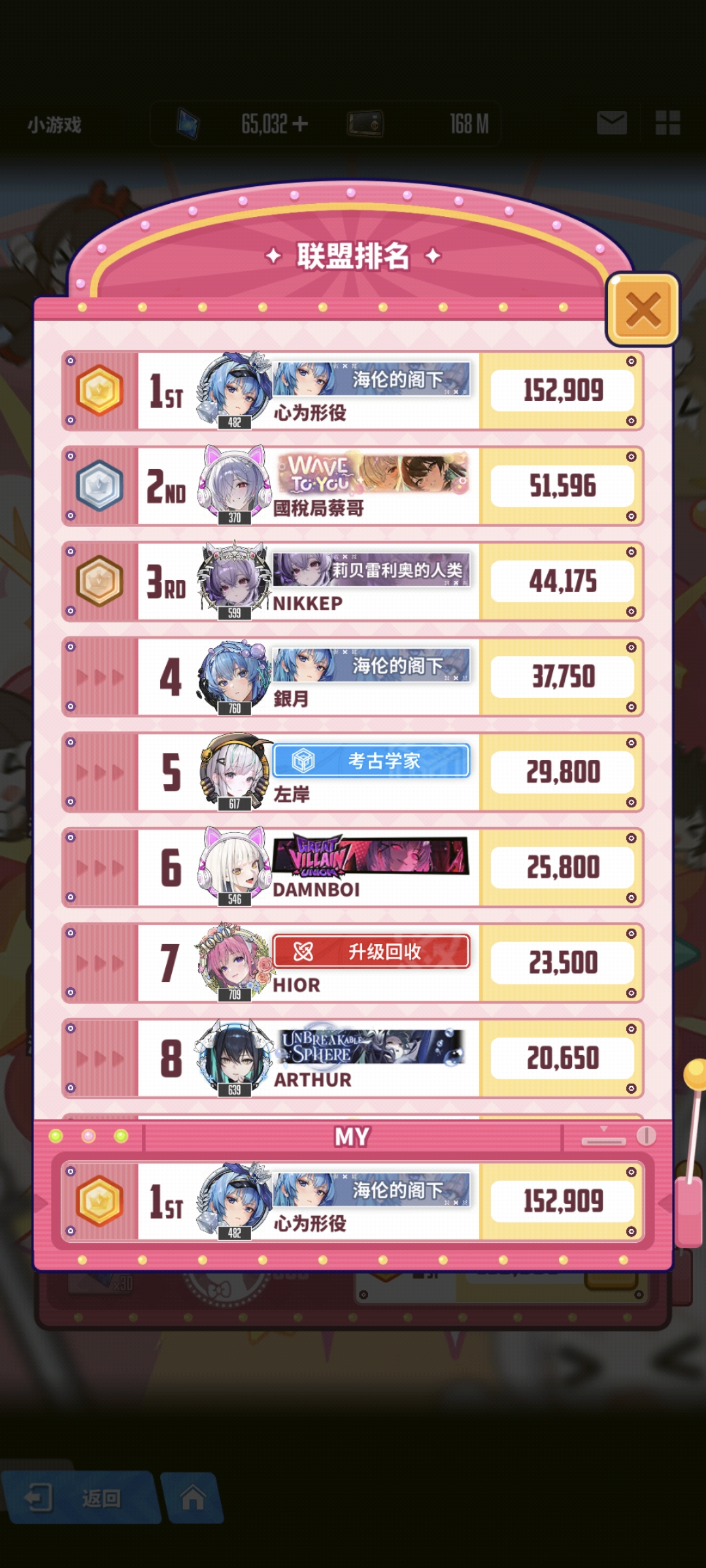Open 2nd place player 國稅局蔡哥
This screenshot has height=1568, width=706.
click(353, 486)
